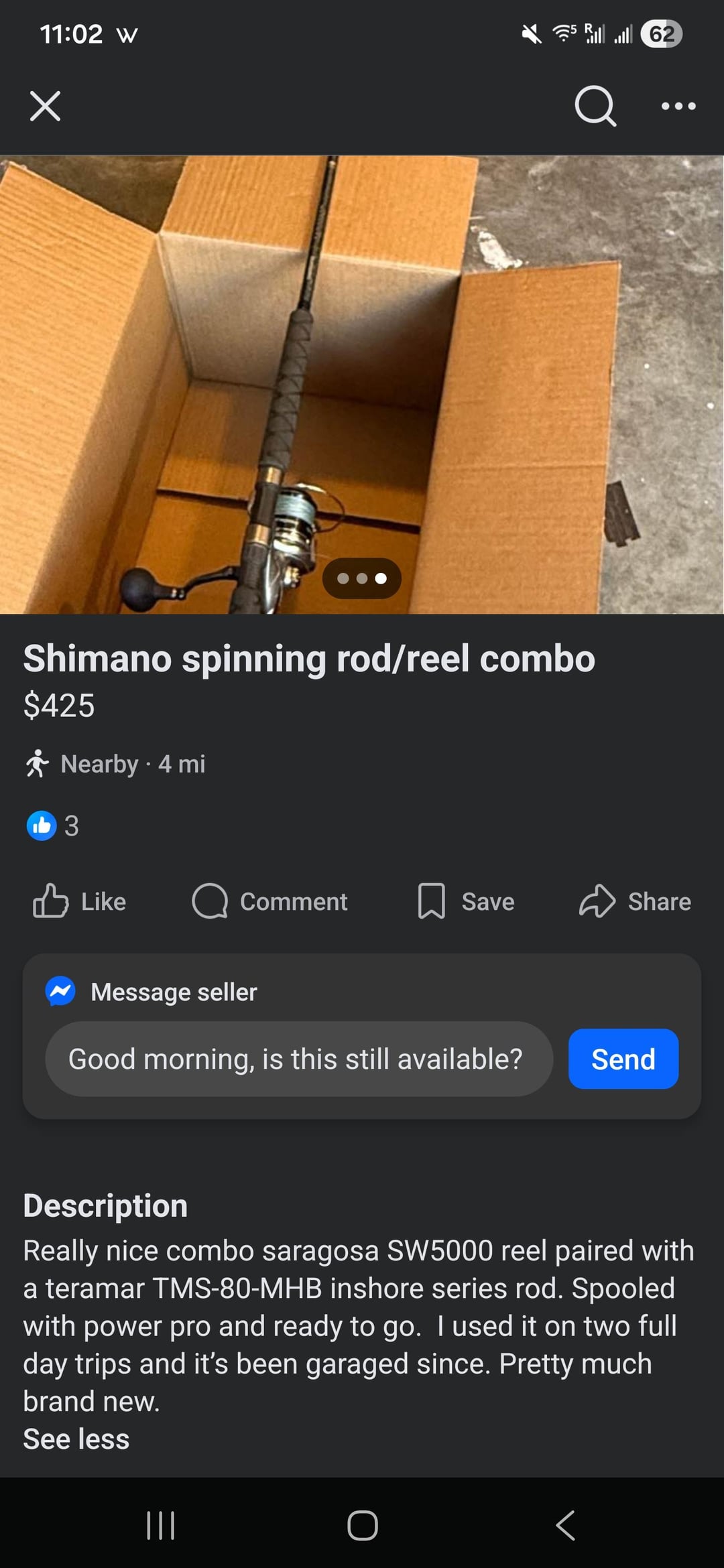
Task: Collapse description with See less
Action: click(x=76, y=1439)
